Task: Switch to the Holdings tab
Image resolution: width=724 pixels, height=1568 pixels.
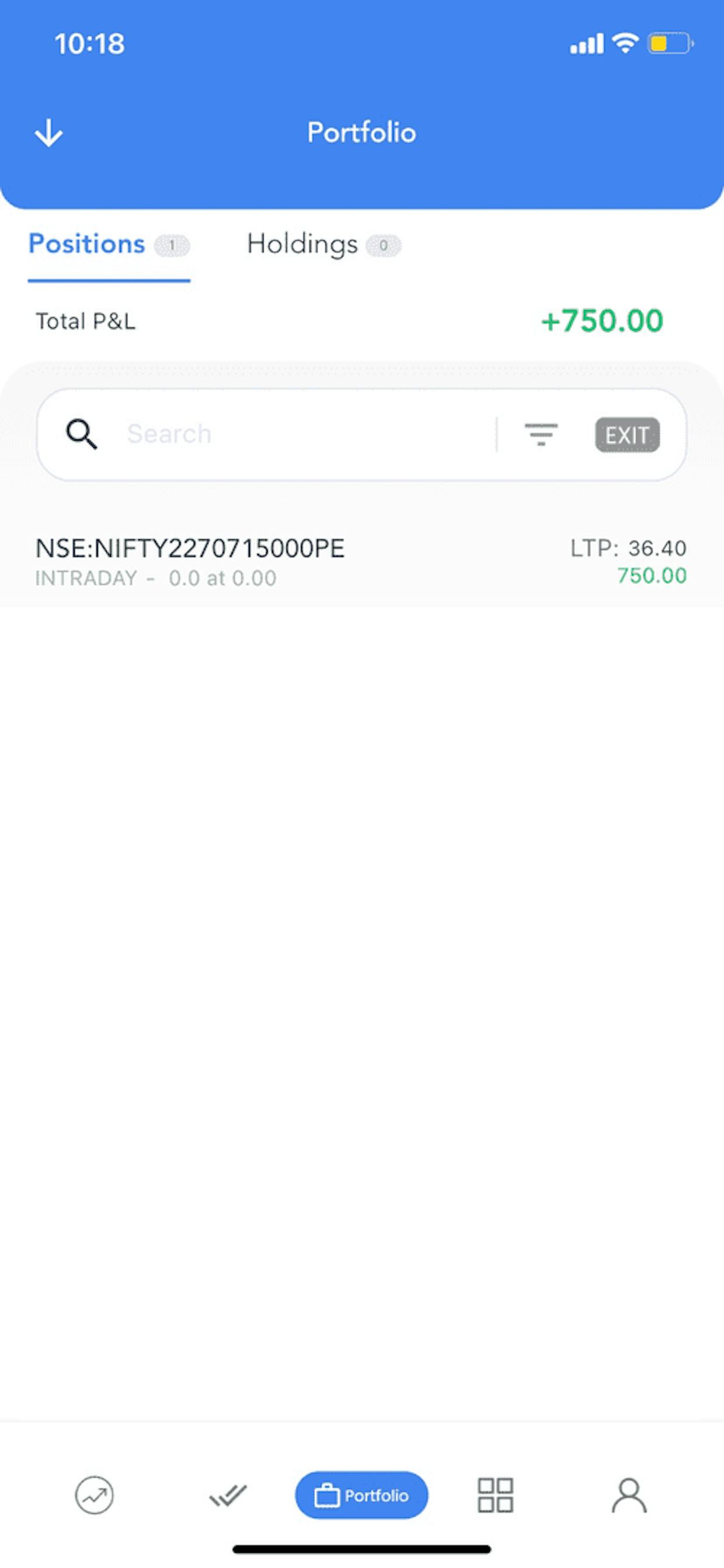Action: (x=323, y=245)
